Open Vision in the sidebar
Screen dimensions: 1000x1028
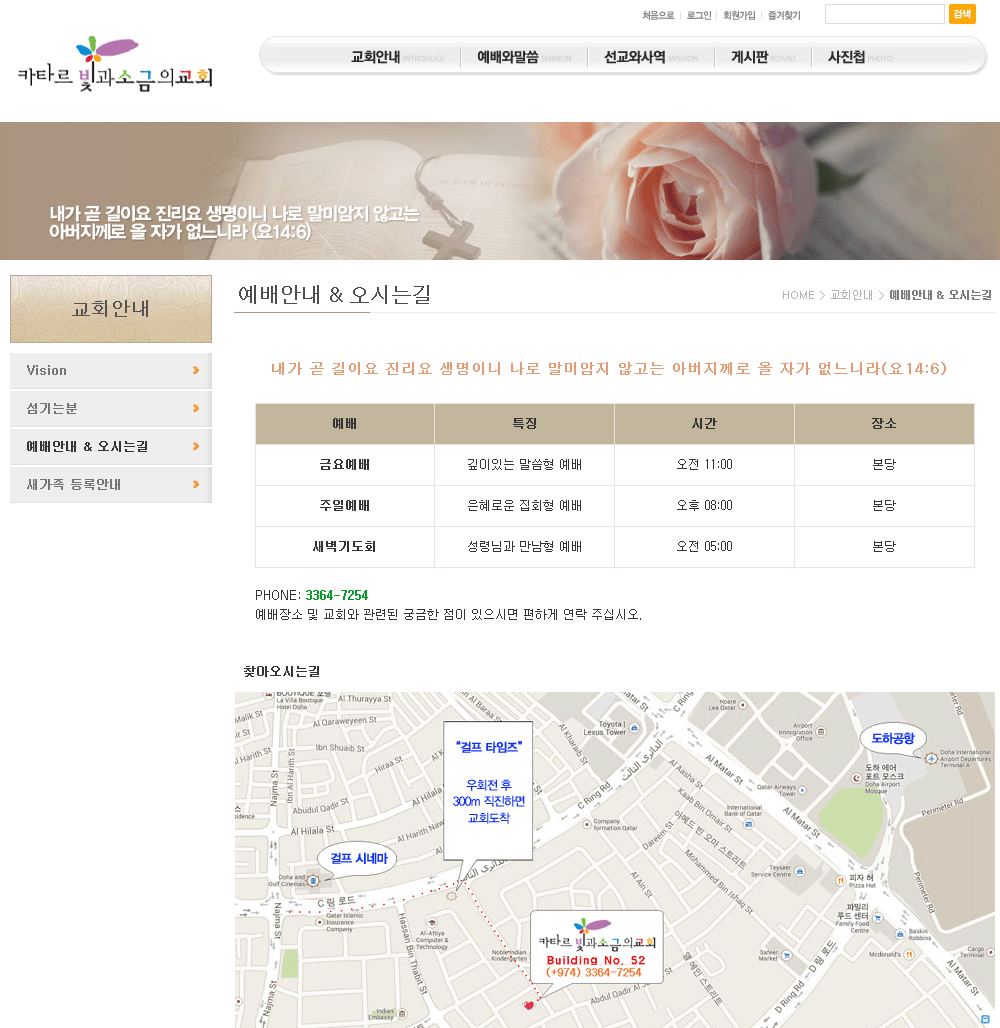tap(110, 370)
